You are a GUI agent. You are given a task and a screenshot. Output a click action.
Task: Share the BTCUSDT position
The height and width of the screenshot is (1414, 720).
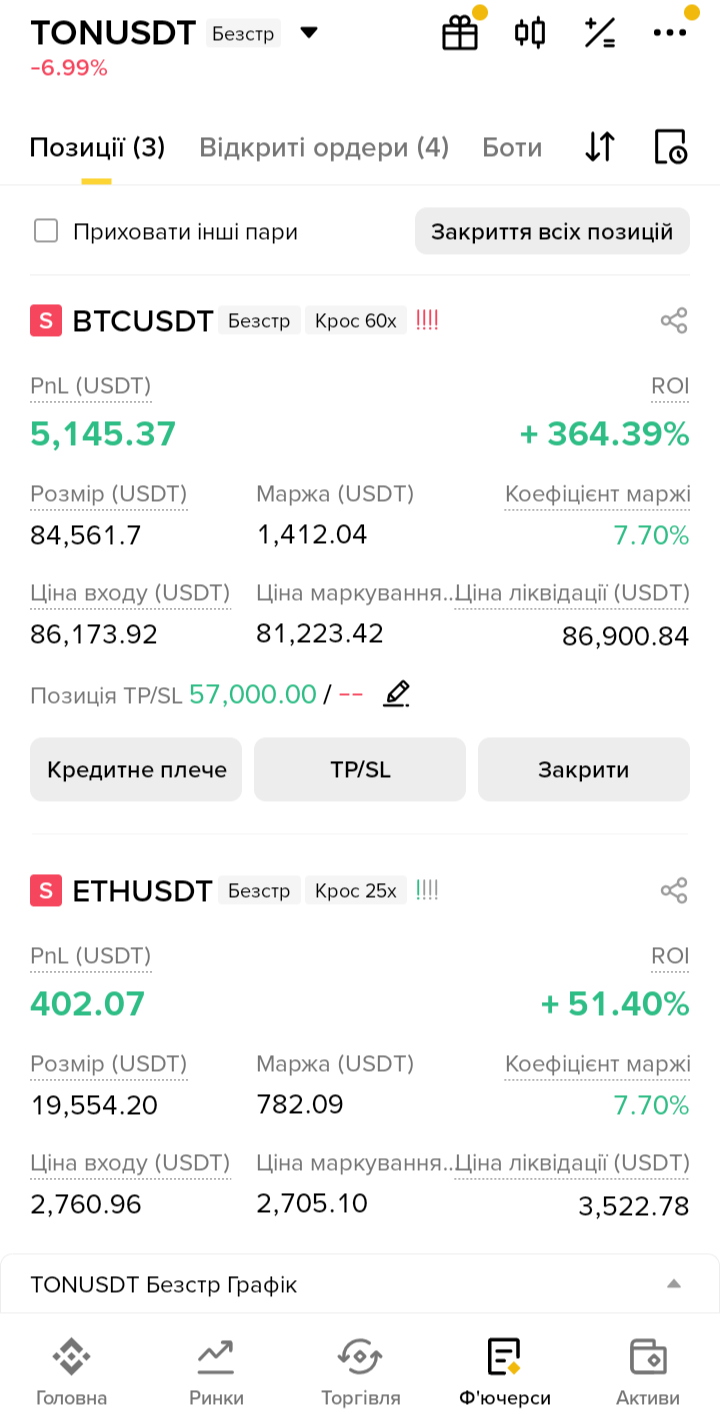coord(674,321)
